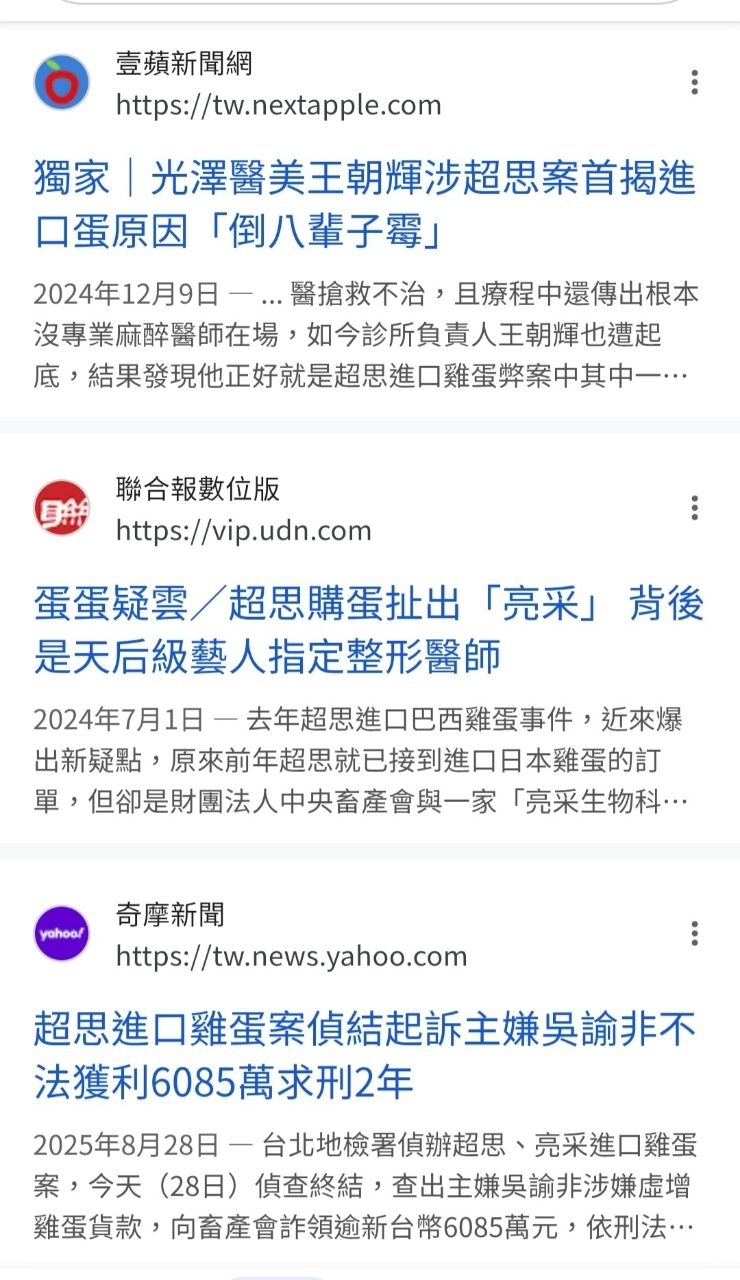Screen dimensions: 740x1280
Task: Visit the 聯合報數位版 vip.udn.com source
Action: tap(243, 530)
